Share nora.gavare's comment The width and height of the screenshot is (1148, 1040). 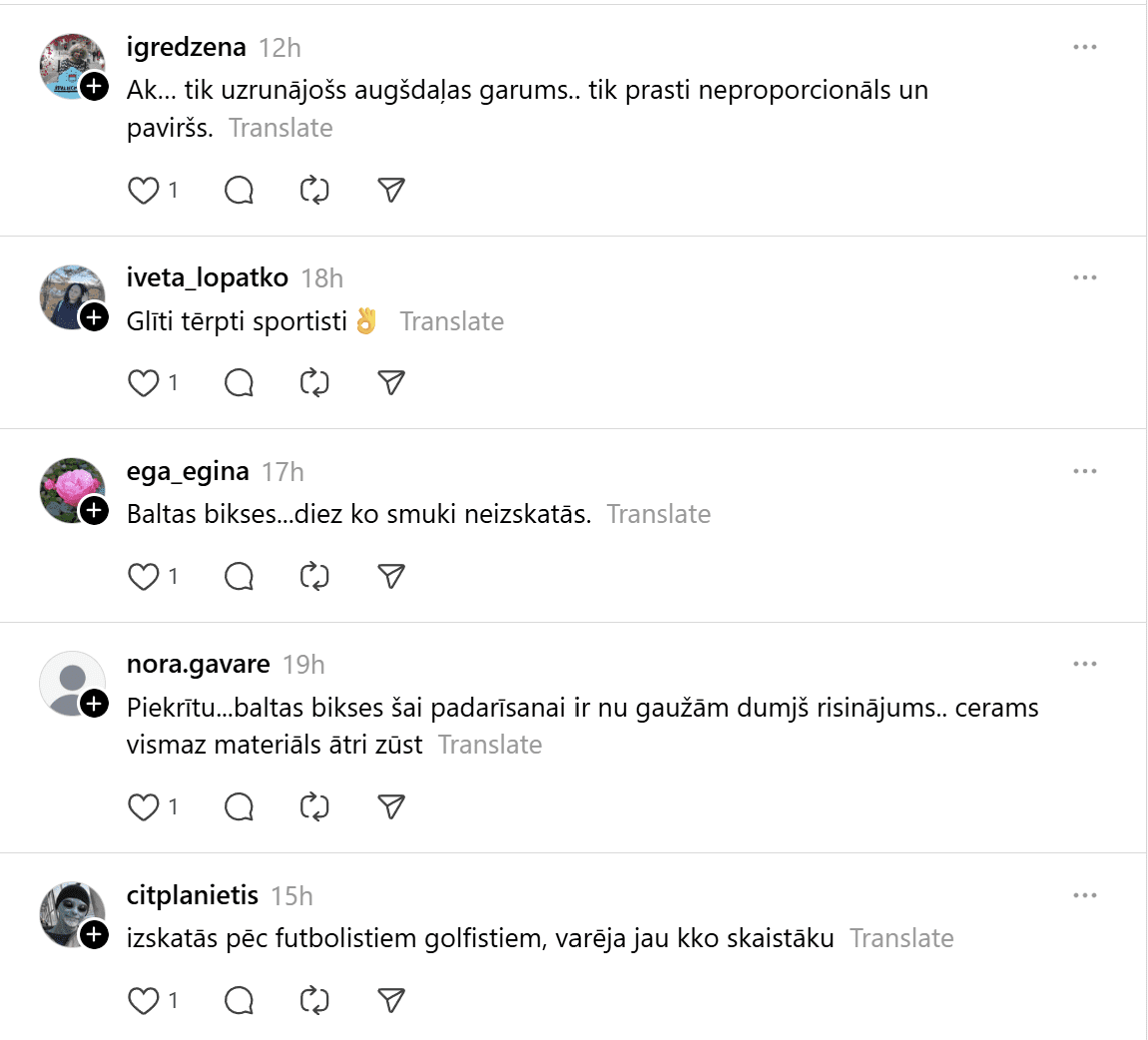391,806
